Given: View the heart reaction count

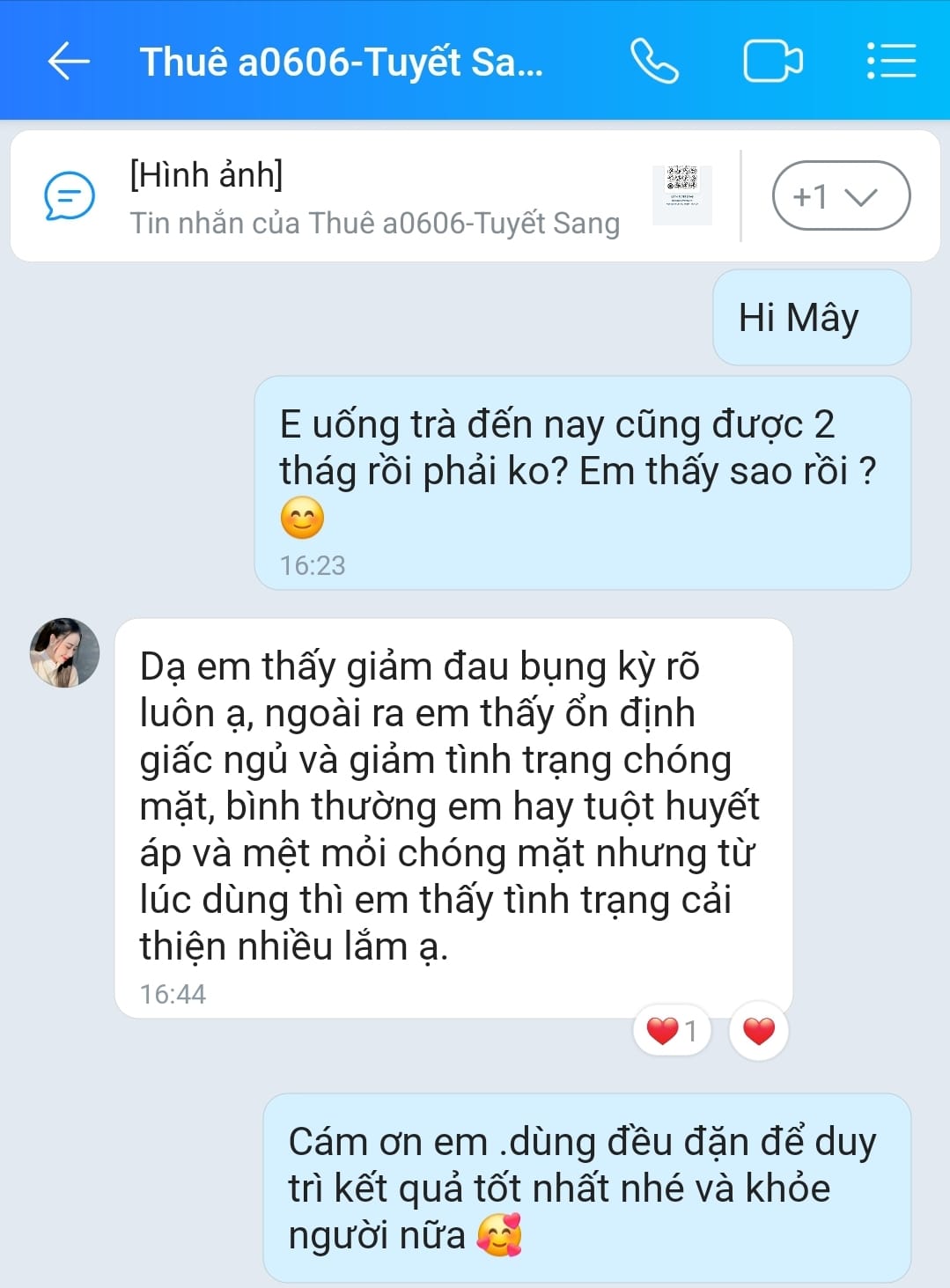Looking at the screenshot, I should (672, 1030).
